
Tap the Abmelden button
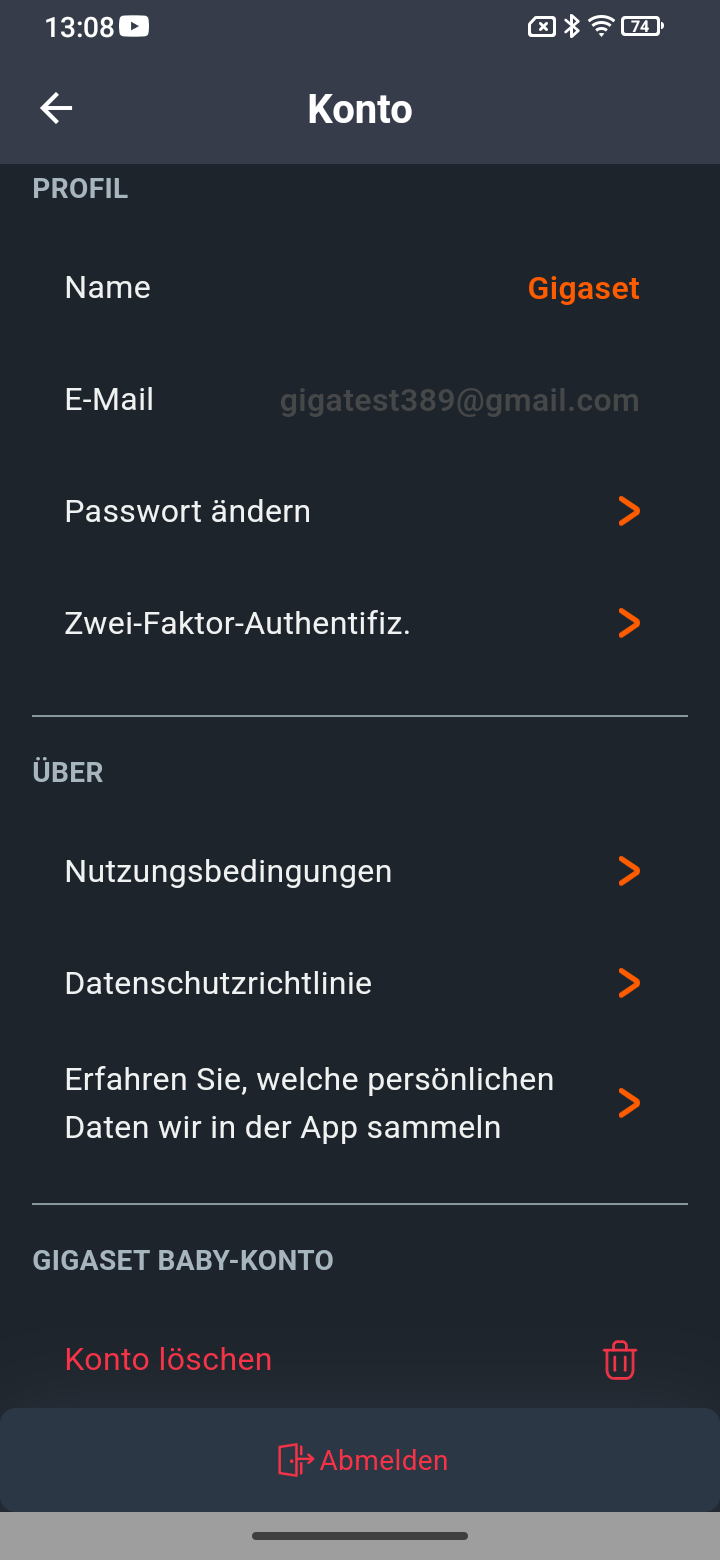360,1460
